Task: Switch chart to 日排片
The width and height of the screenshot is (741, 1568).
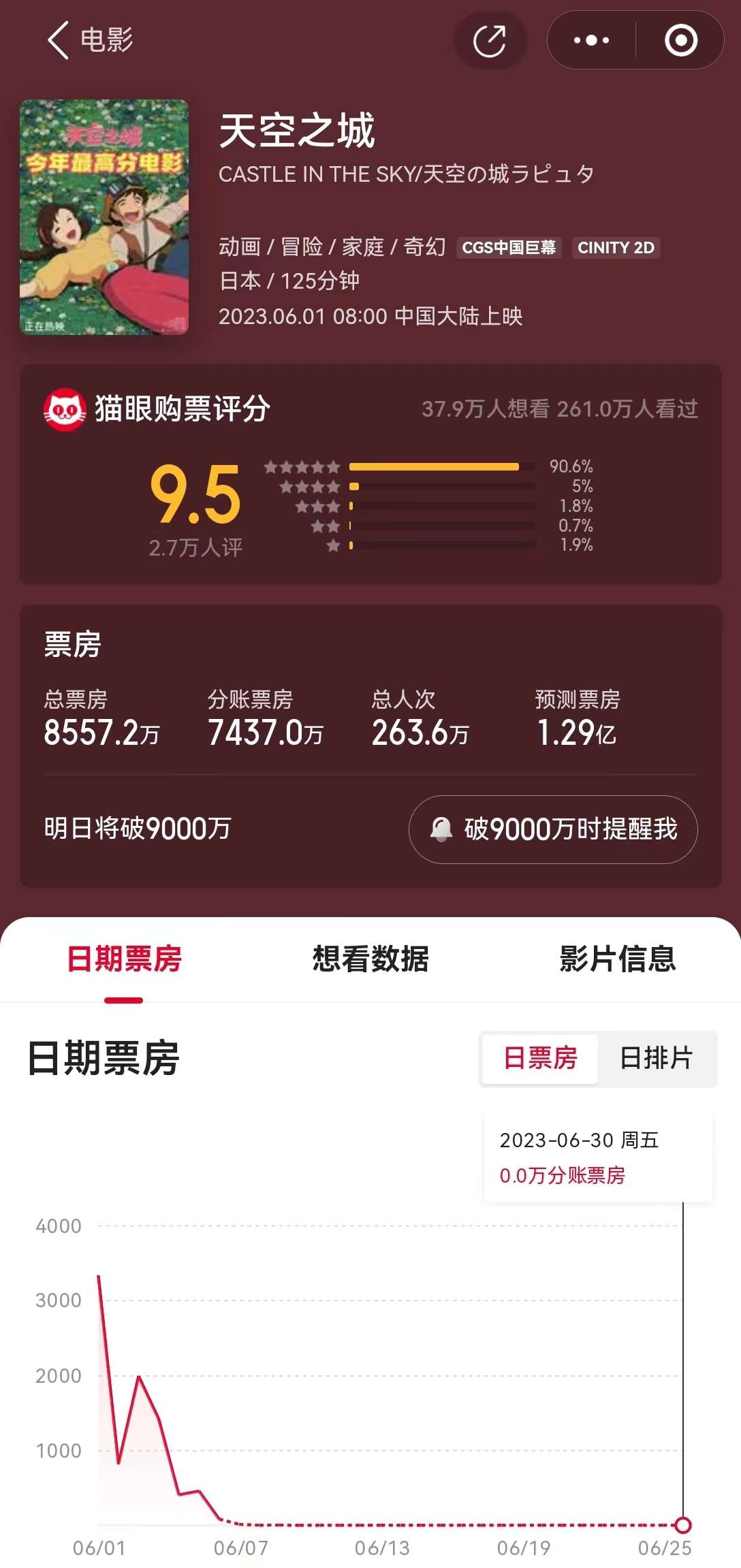Action: pos(656,1059)
